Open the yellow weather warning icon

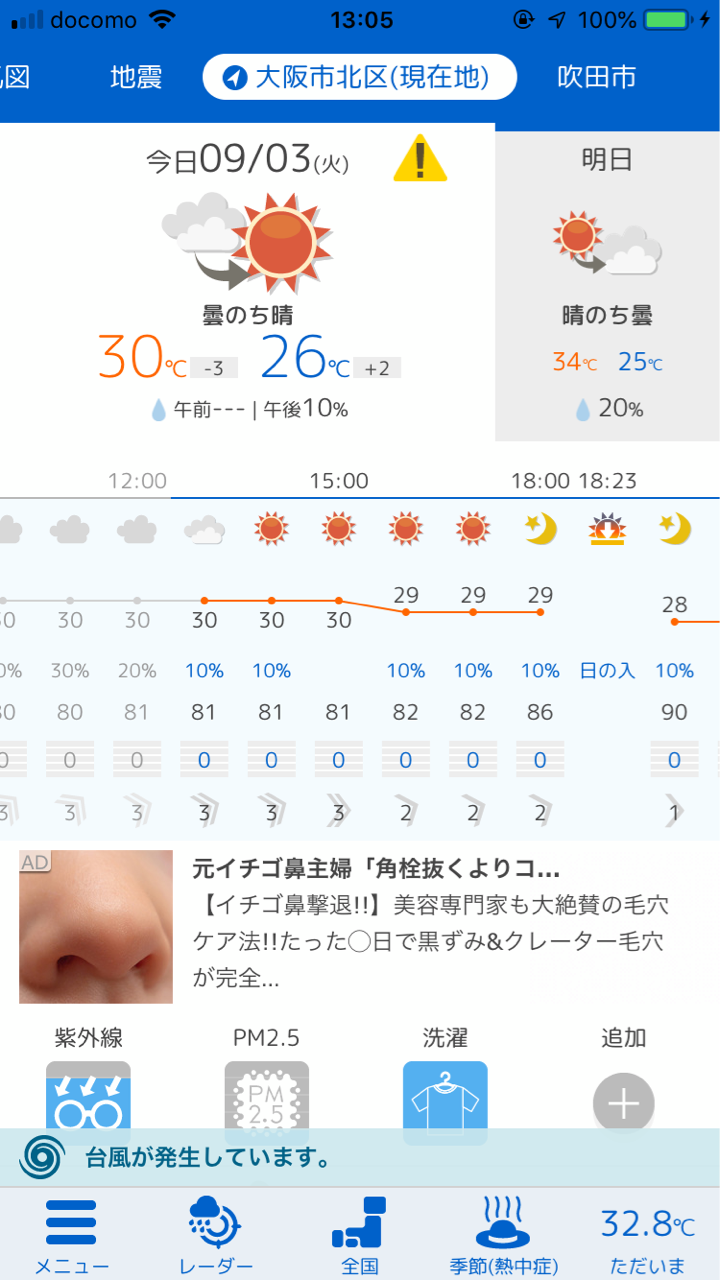(420, 158)
